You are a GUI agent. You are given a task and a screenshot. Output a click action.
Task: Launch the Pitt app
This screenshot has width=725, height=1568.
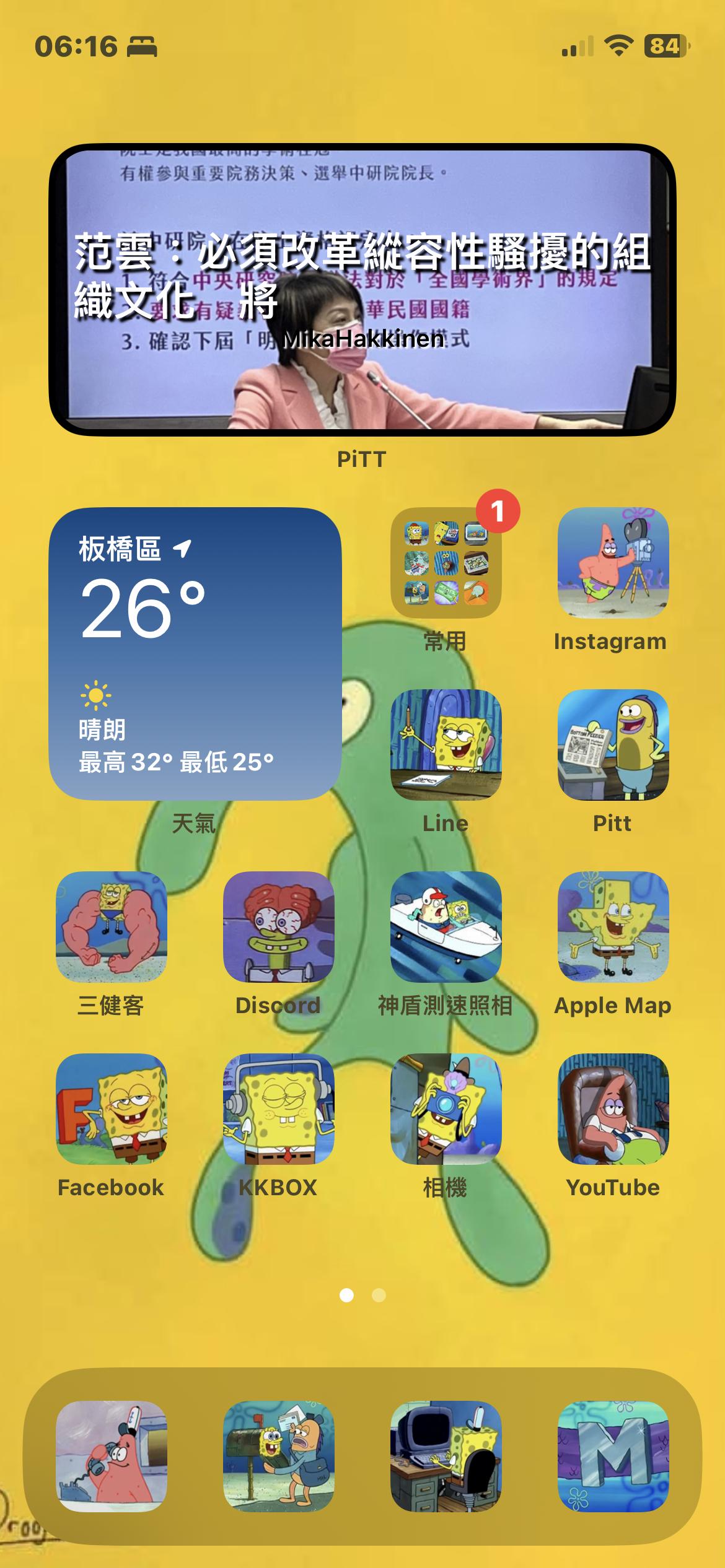[x=613, y=745]
